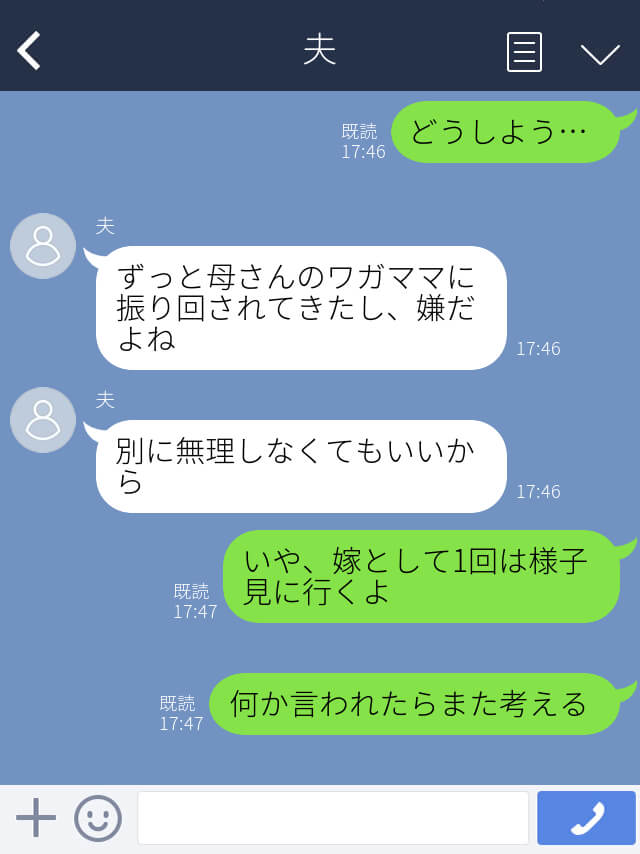Open the emoji sticker picker
This screenshot has height=854, width=640.
98,818
